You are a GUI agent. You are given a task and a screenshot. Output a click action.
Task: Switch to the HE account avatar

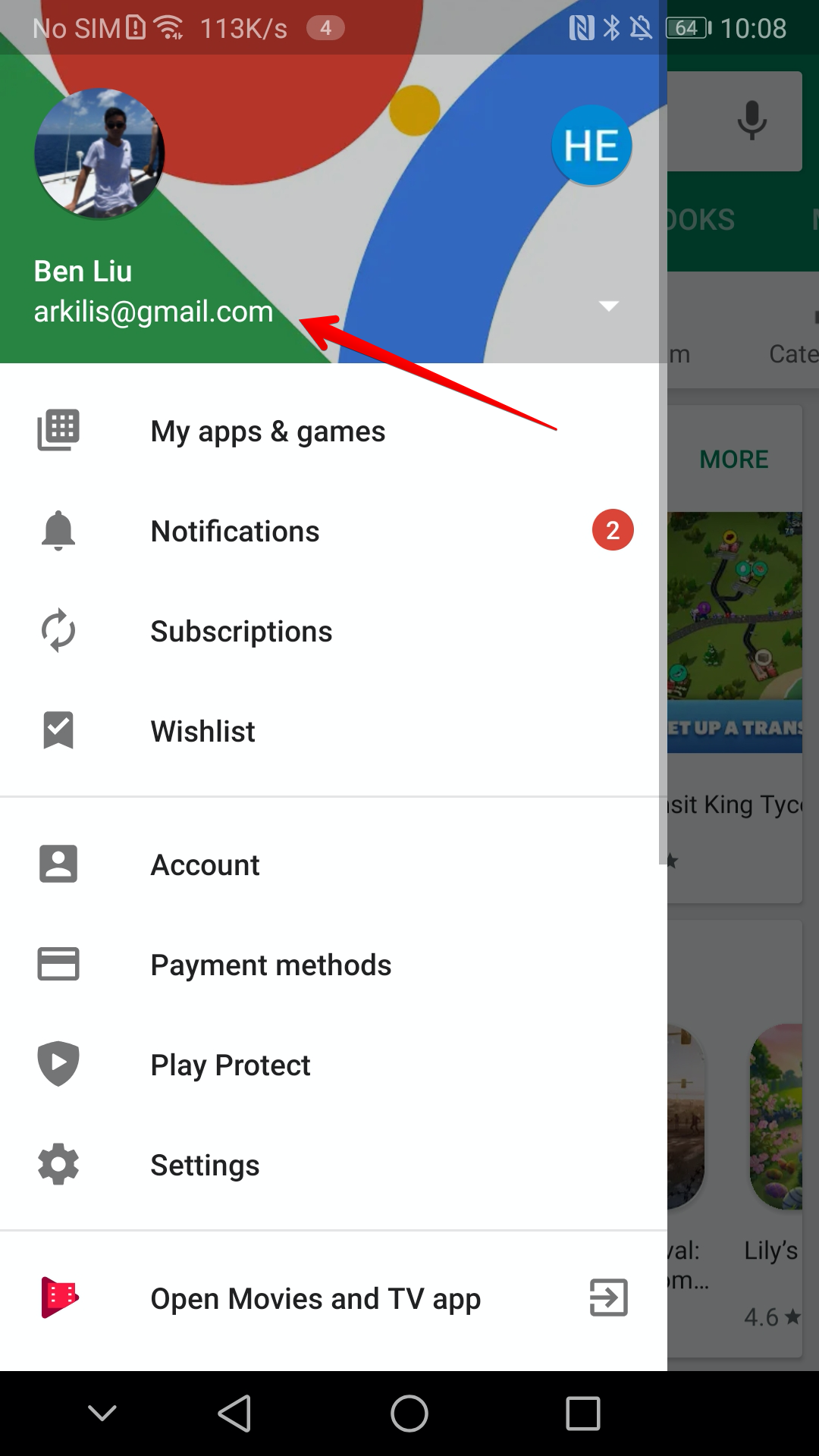[591, 146]
